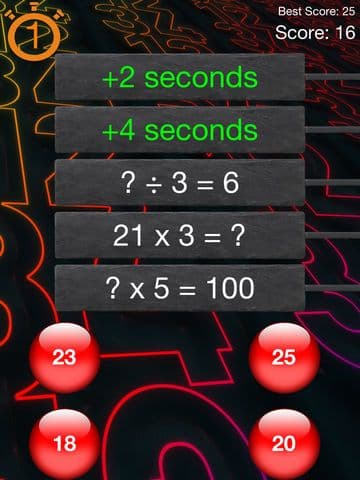Answer with the ball 20

pos(284,444)
